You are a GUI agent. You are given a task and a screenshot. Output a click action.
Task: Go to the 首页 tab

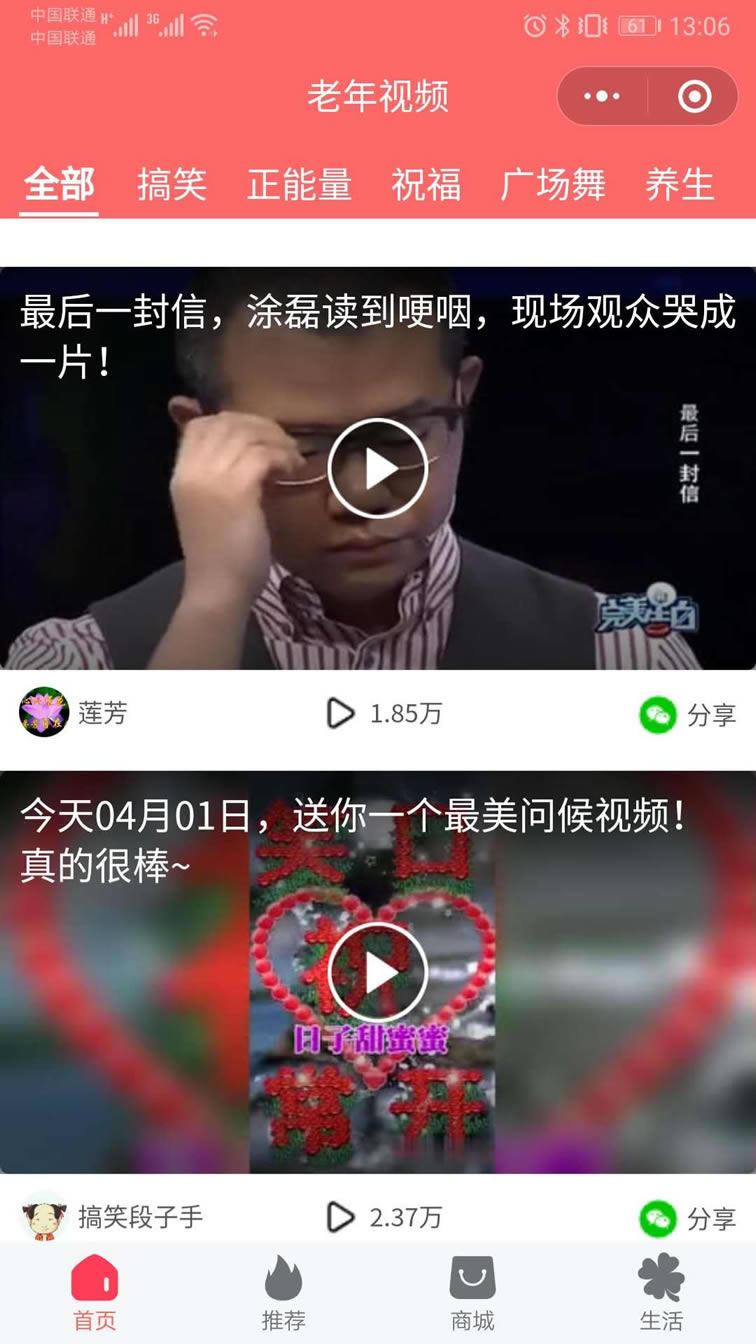click(95, 1292)
